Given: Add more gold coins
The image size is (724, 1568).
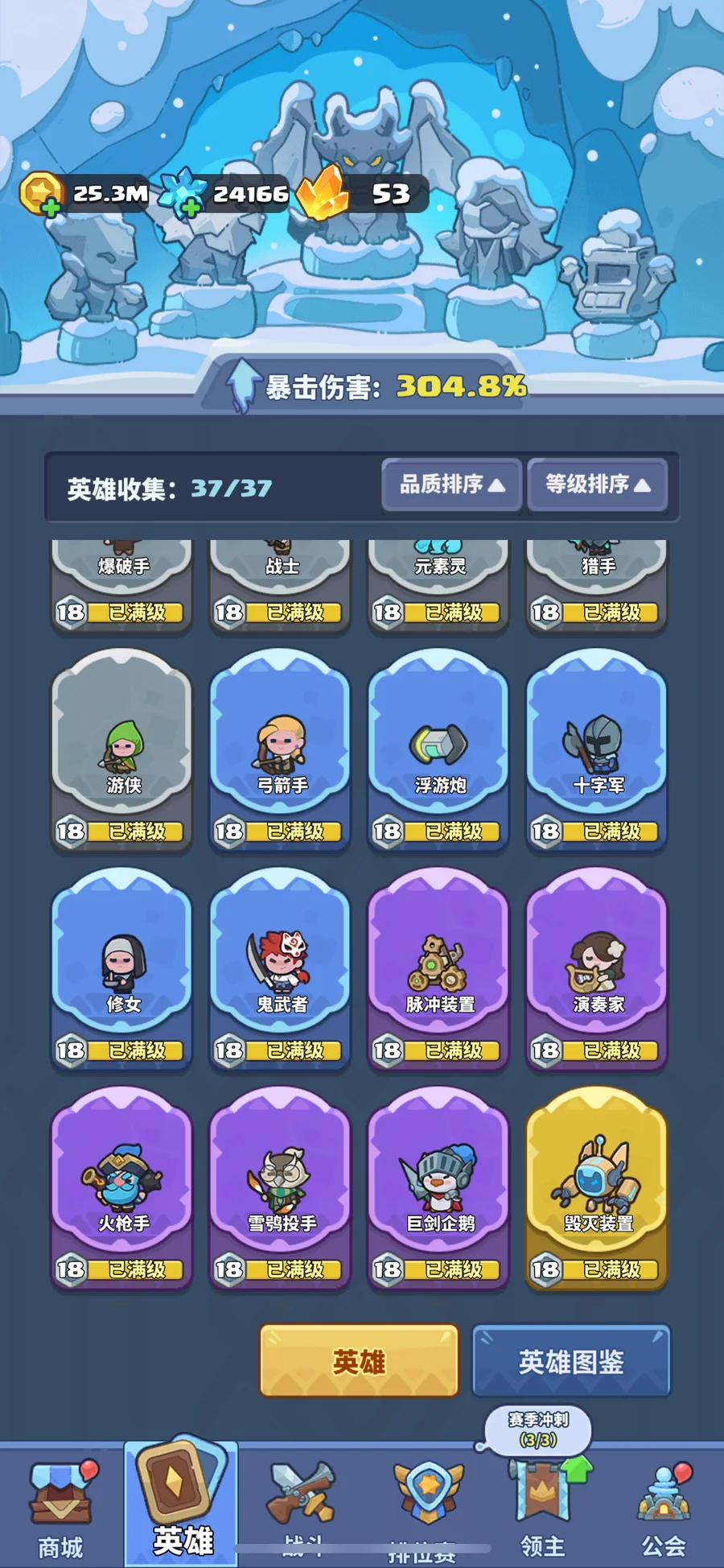Looking at the screenshot, I should pyautogui.click(x=50, y=209).
